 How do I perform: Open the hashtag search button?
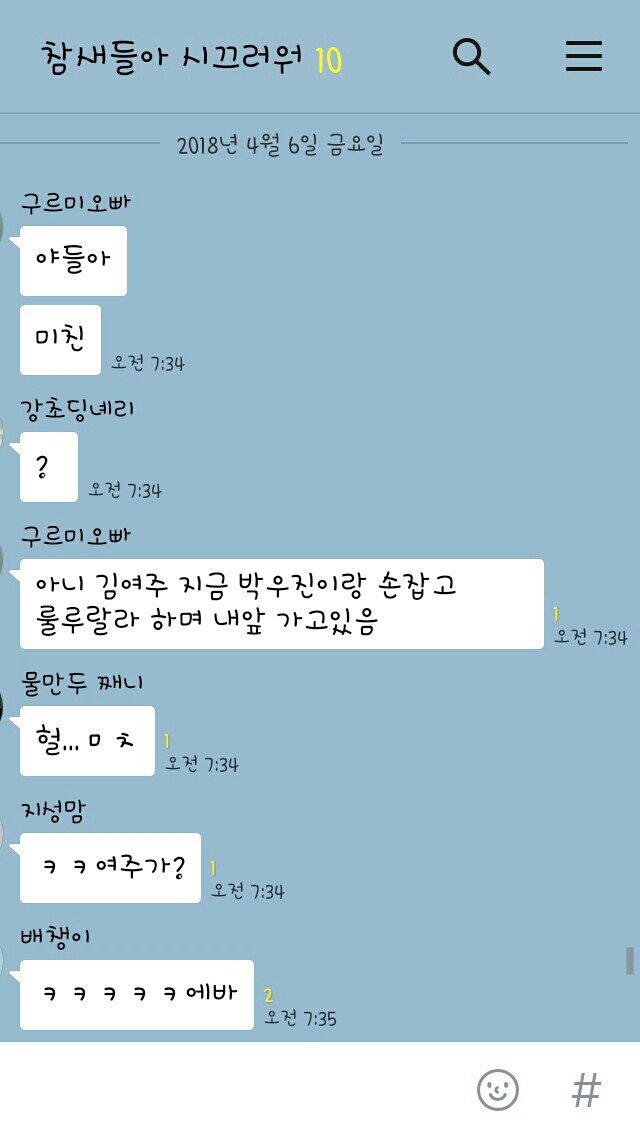click(x=586, y=1089)
